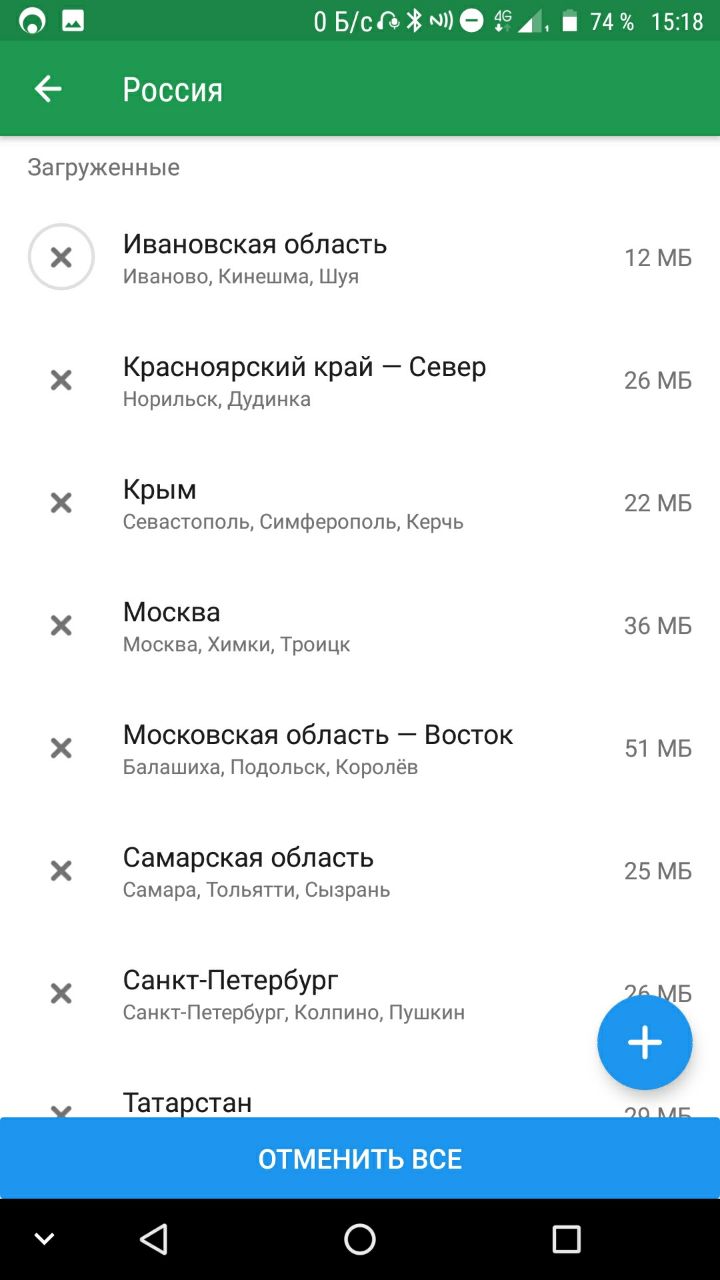The image size is (720, 1280).
Task: Open the Крым map row
Action: [360, 503]
